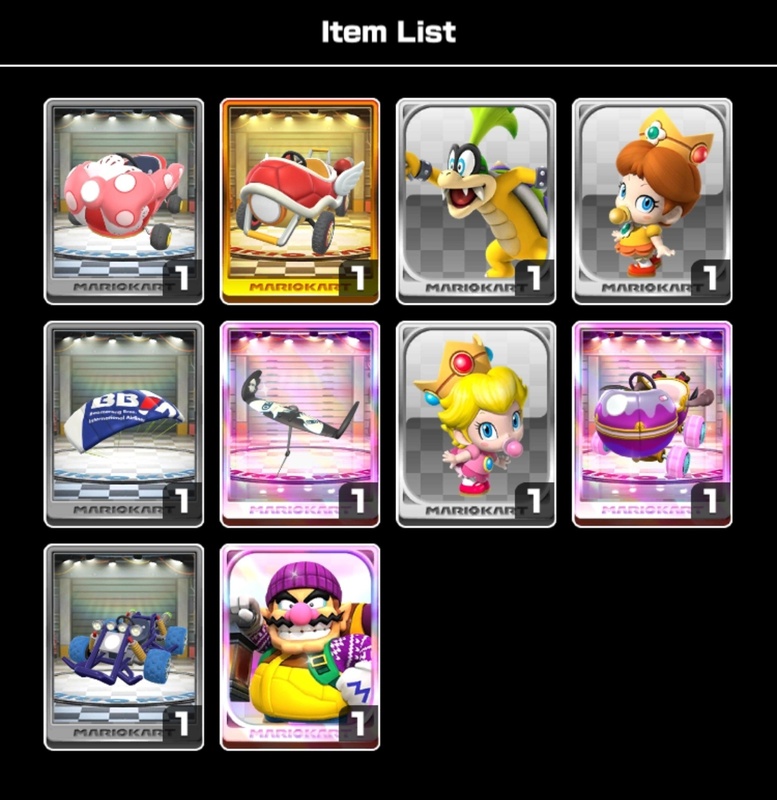Select the blue and white BBIA parafoil glider card

pyautogui.click(x=124, y=423)
